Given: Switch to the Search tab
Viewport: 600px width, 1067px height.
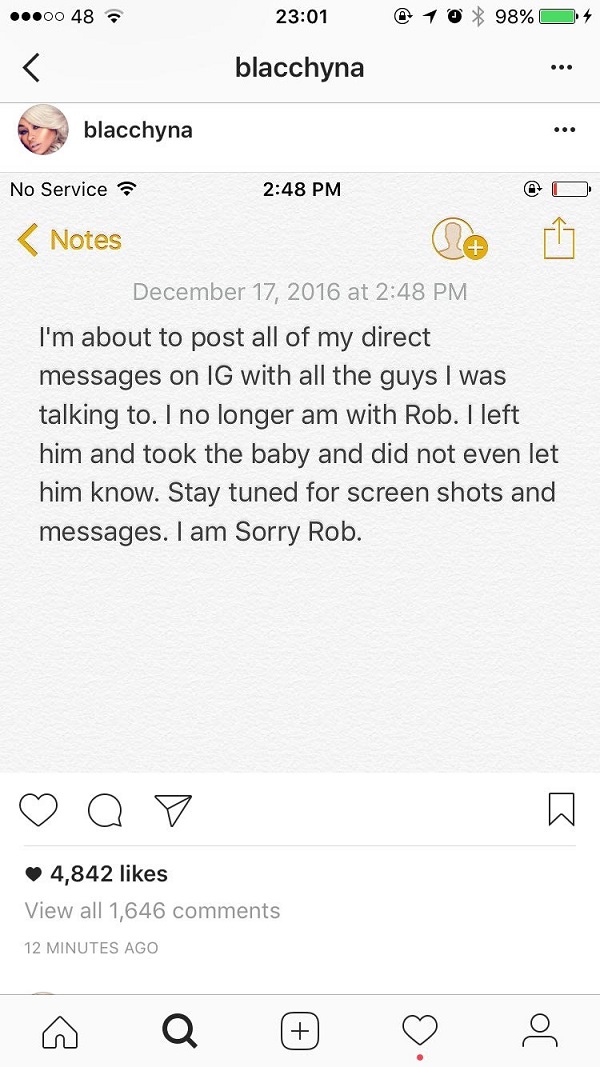Looking at the screenshot, I should [180, 1030].
